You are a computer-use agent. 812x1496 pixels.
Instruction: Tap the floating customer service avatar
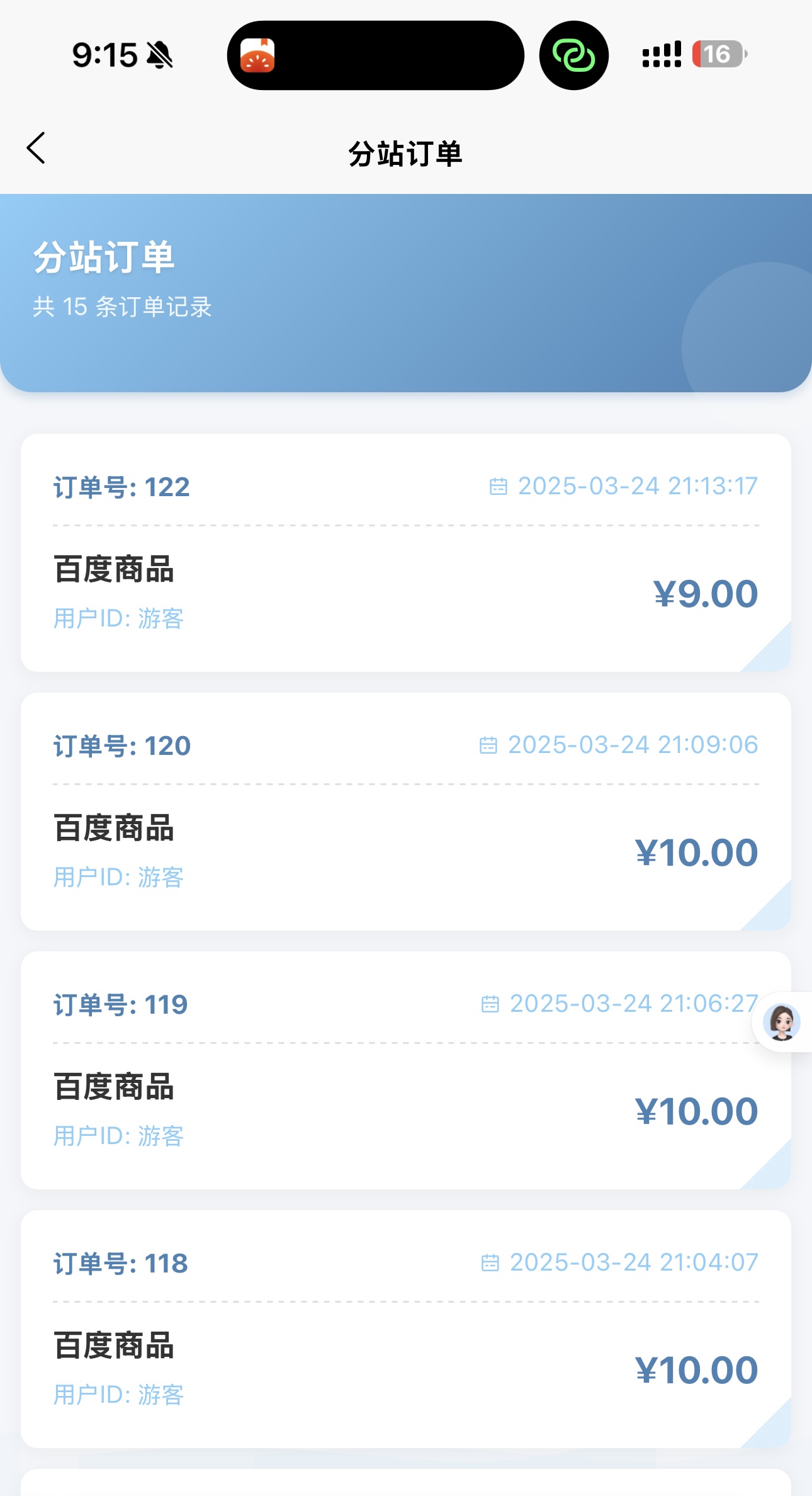(782, 1022)
